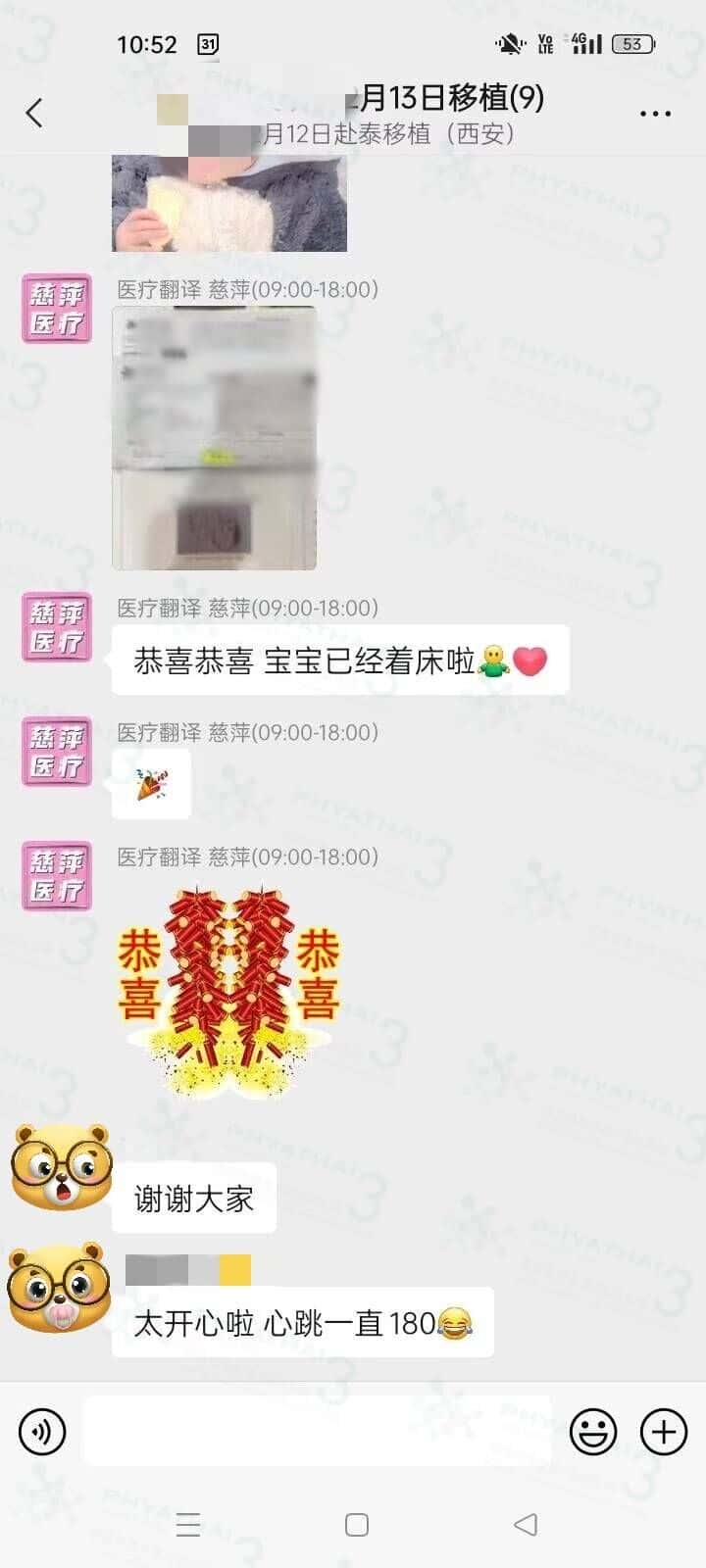
Task: View the firecracker 恭喜 sticker
Action: point(228,990)
